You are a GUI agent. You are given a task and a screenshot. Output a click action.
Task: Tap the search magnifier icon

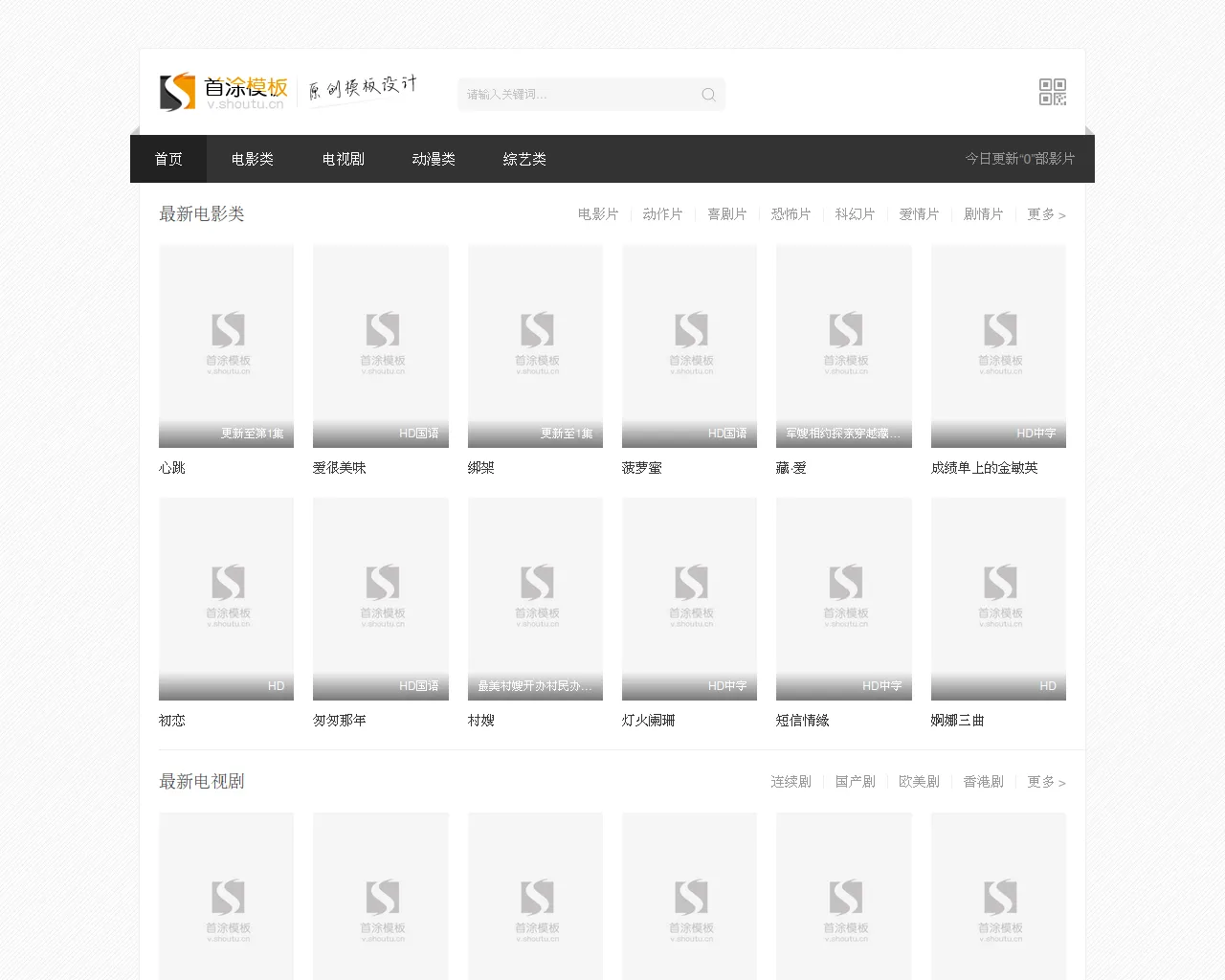pos(708,94)
